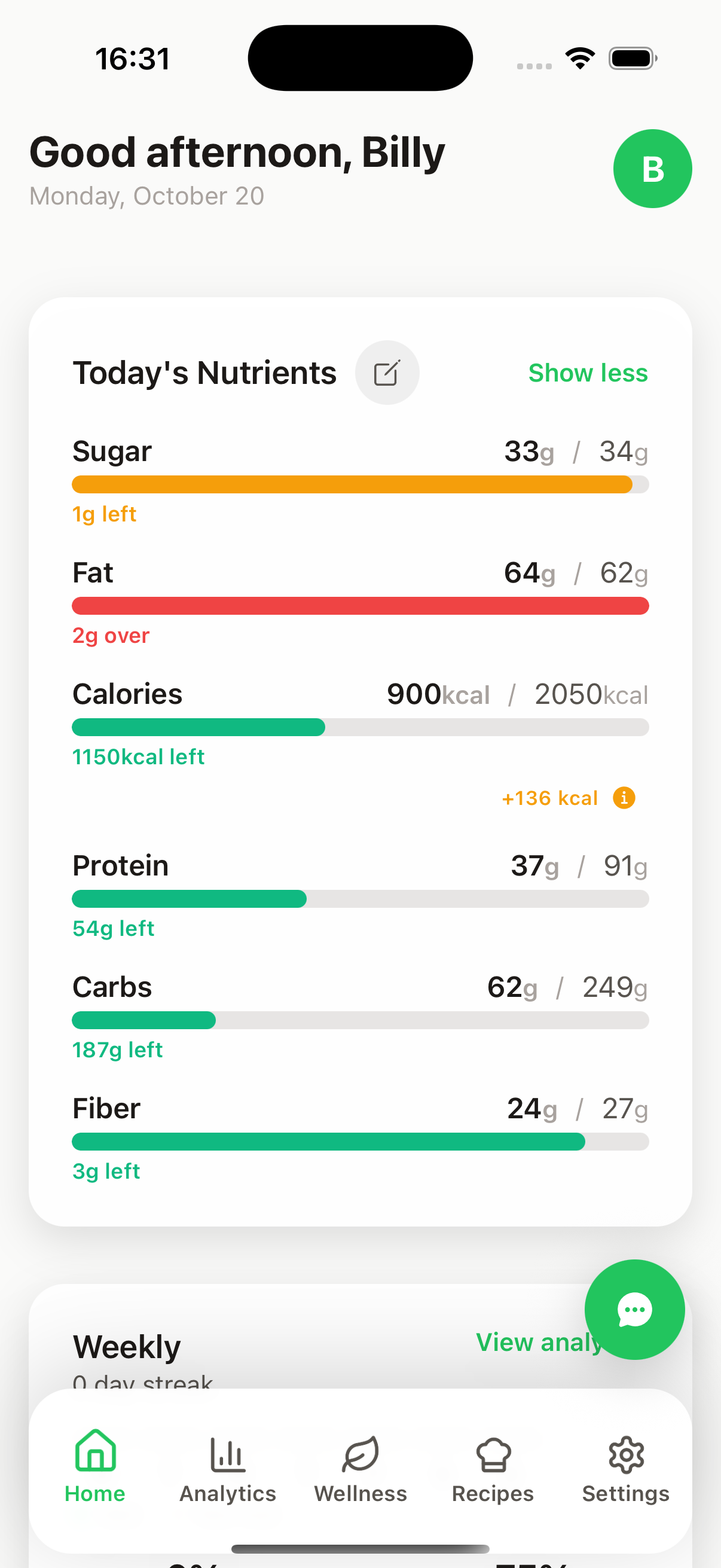
Task: Select the Carbs 187g left label
Action: (117, 1050)
